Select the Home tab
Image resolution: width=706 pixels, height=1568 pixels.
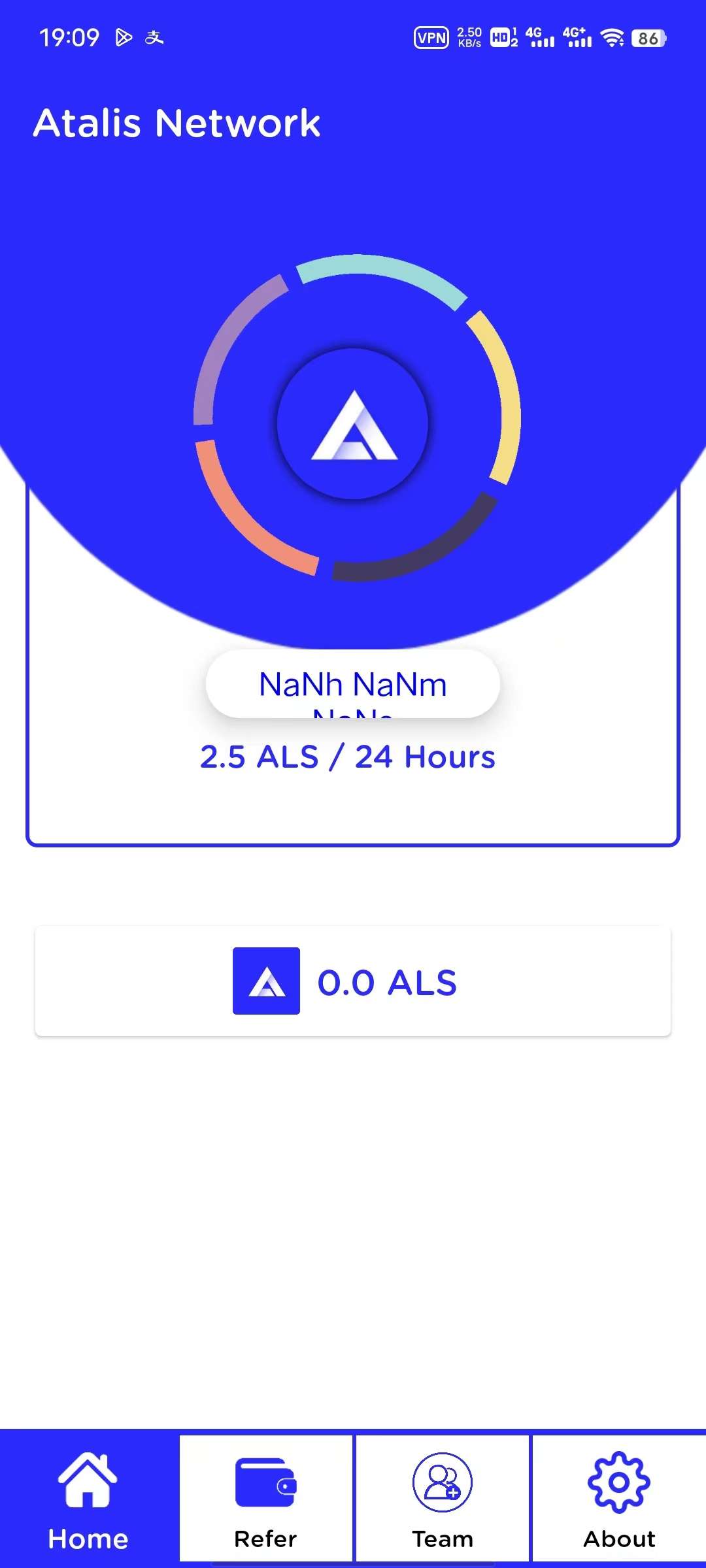[x=89, y=1498]
